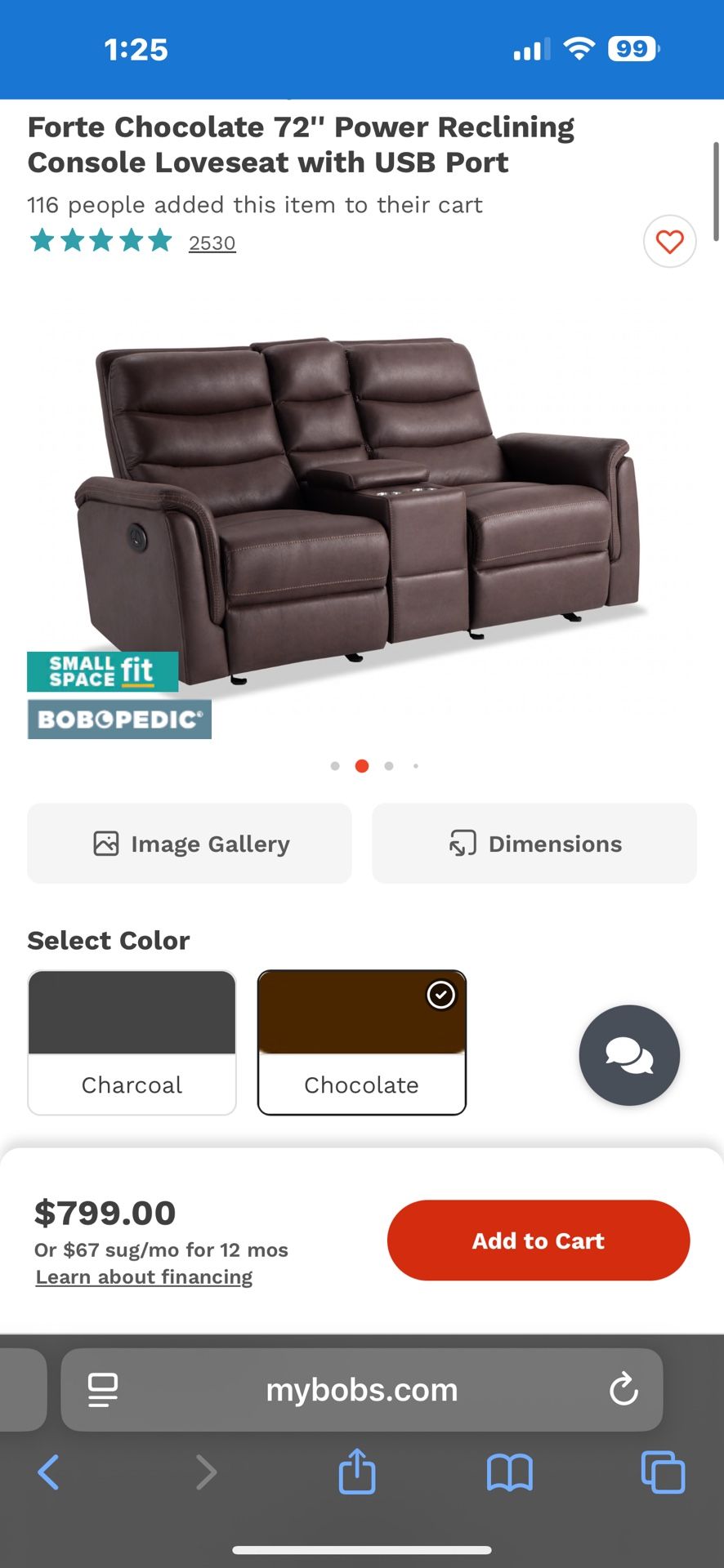Reload the mybobs.com page
724x1568 pixels.
624,1390
